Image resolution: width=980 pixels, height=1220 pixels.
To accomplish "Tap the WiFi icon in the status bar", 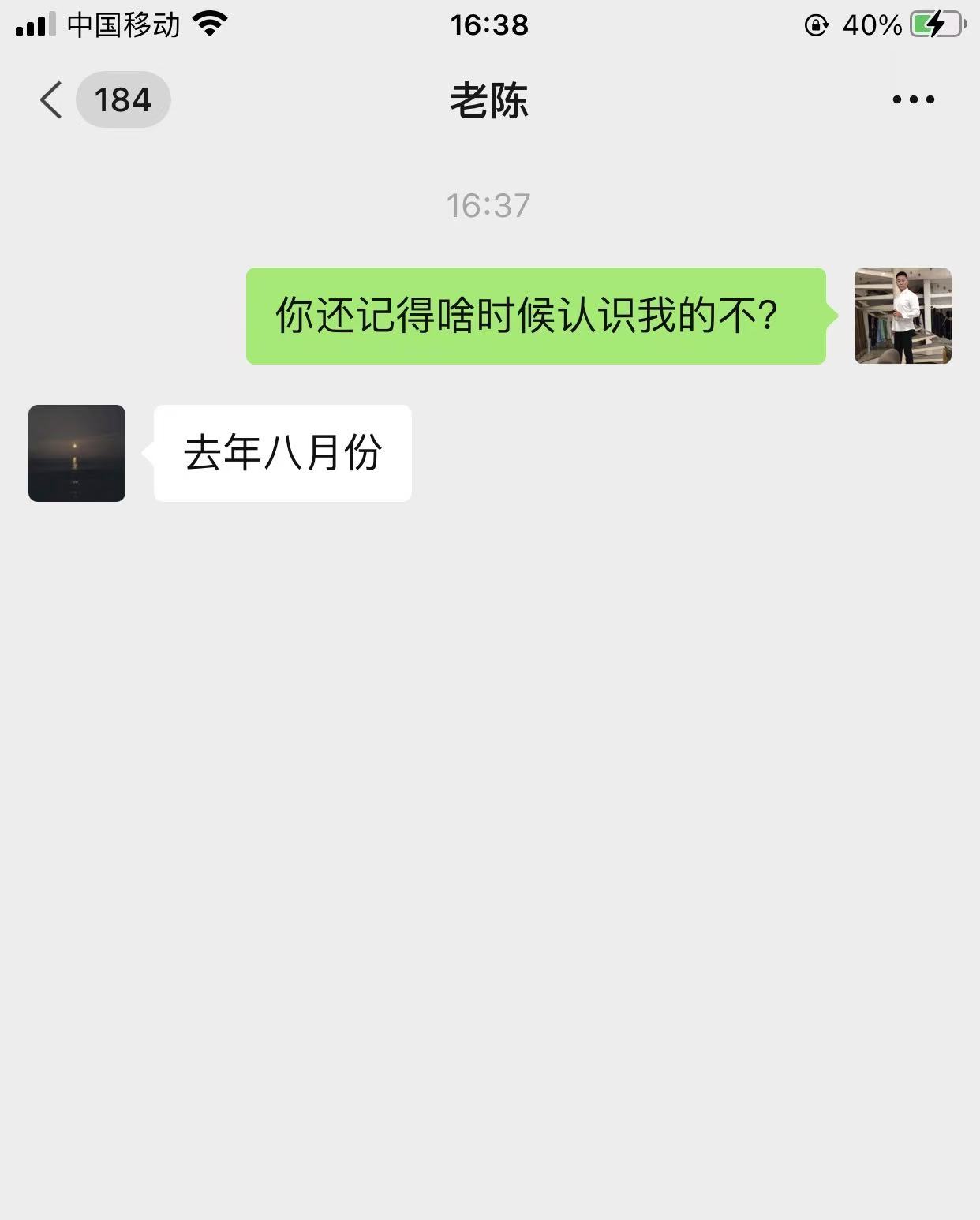I will pos(209,24).
